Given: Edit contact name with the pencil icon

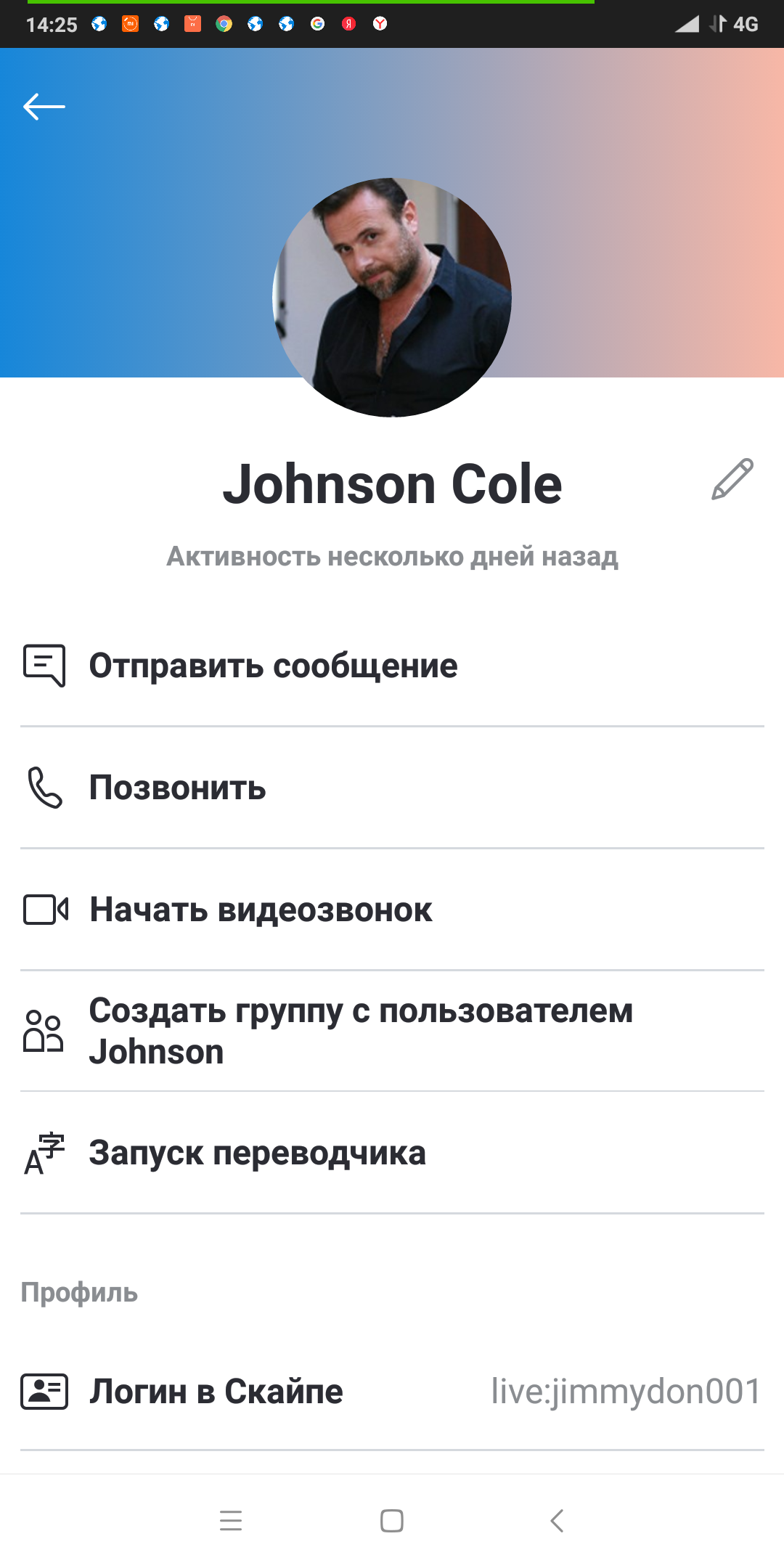Looking at the screenshot, I should tap(732, 480).
